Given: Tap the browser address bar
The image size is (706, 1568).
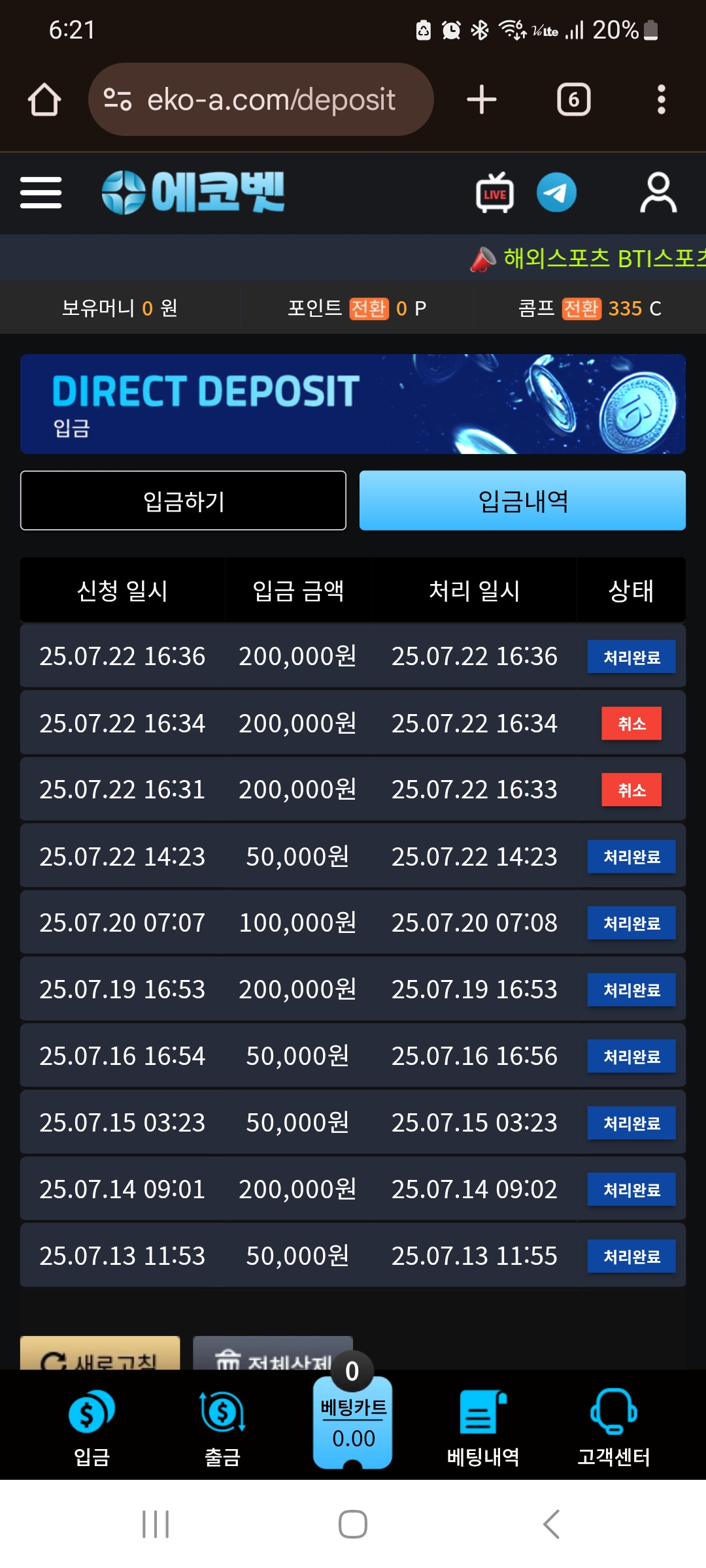Looking at the screenshot, I should tap(261, 99).
